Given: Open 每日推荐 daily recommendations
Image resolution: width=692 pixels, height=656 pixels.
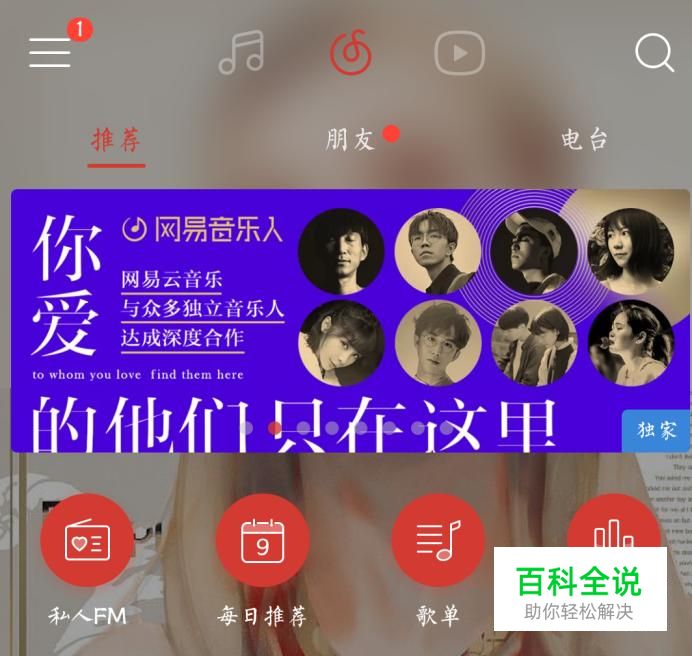Looking at the screenshot, I should point(262,541).
